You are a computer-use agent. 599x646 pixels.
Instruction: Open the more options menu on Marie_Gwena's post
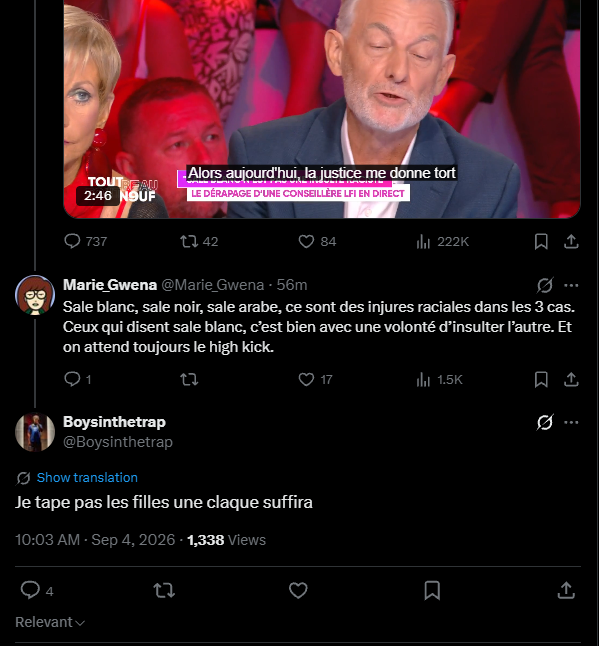(571, 285)
